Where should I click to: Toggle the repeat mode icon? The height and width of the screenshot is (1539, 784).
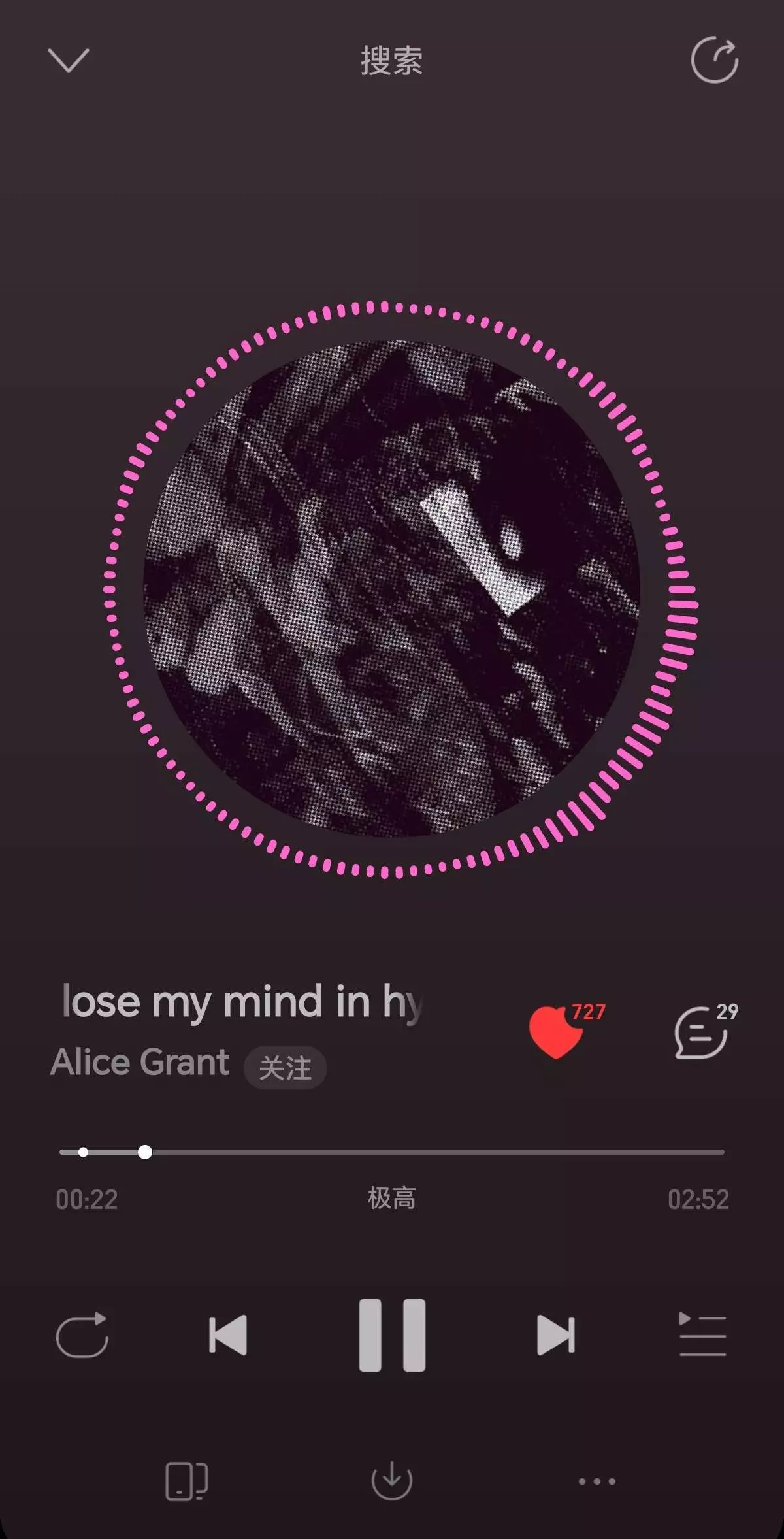(x=82, y=1335)
